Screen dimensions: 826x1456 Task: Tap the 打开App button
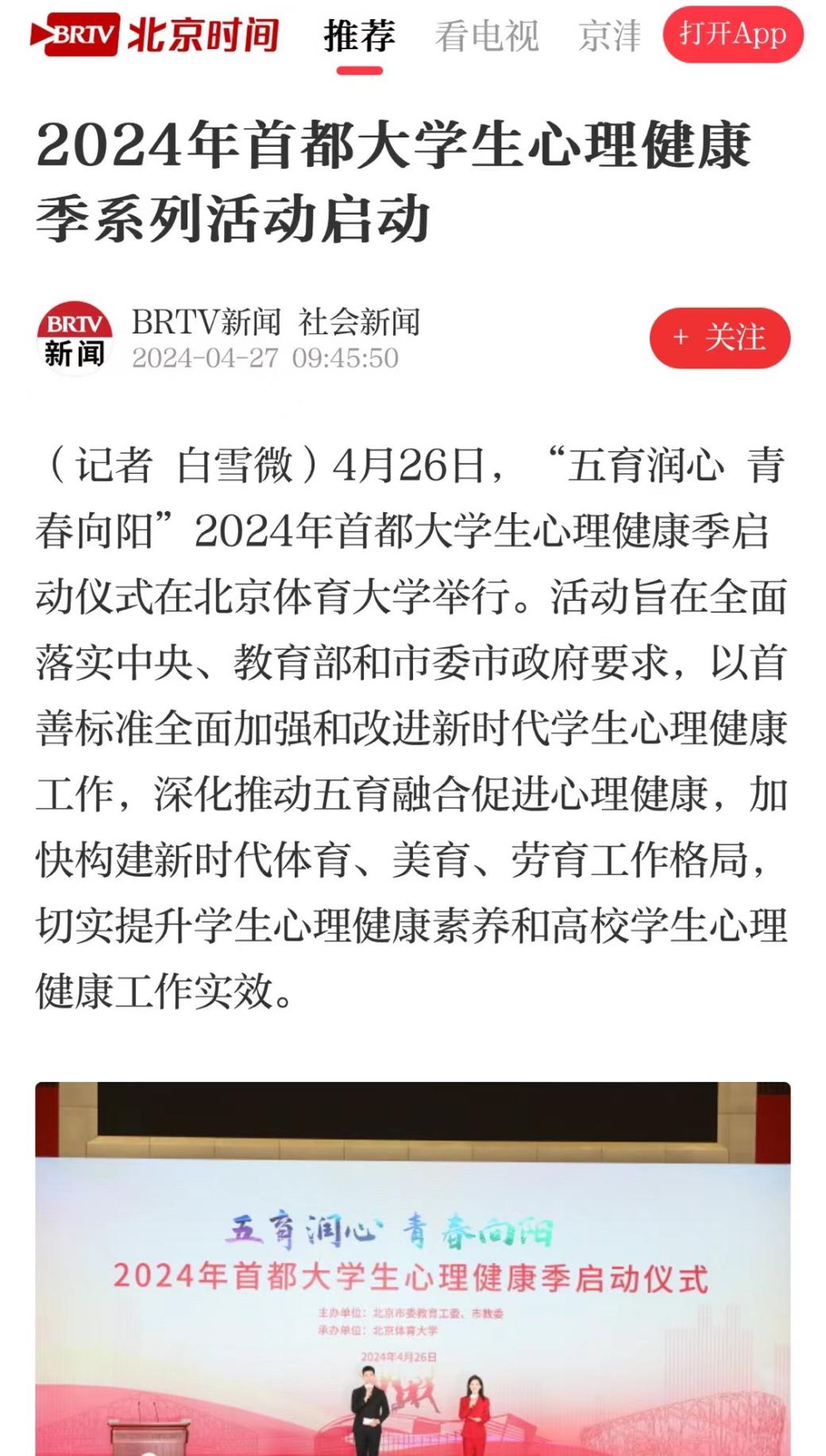(732, 35)
